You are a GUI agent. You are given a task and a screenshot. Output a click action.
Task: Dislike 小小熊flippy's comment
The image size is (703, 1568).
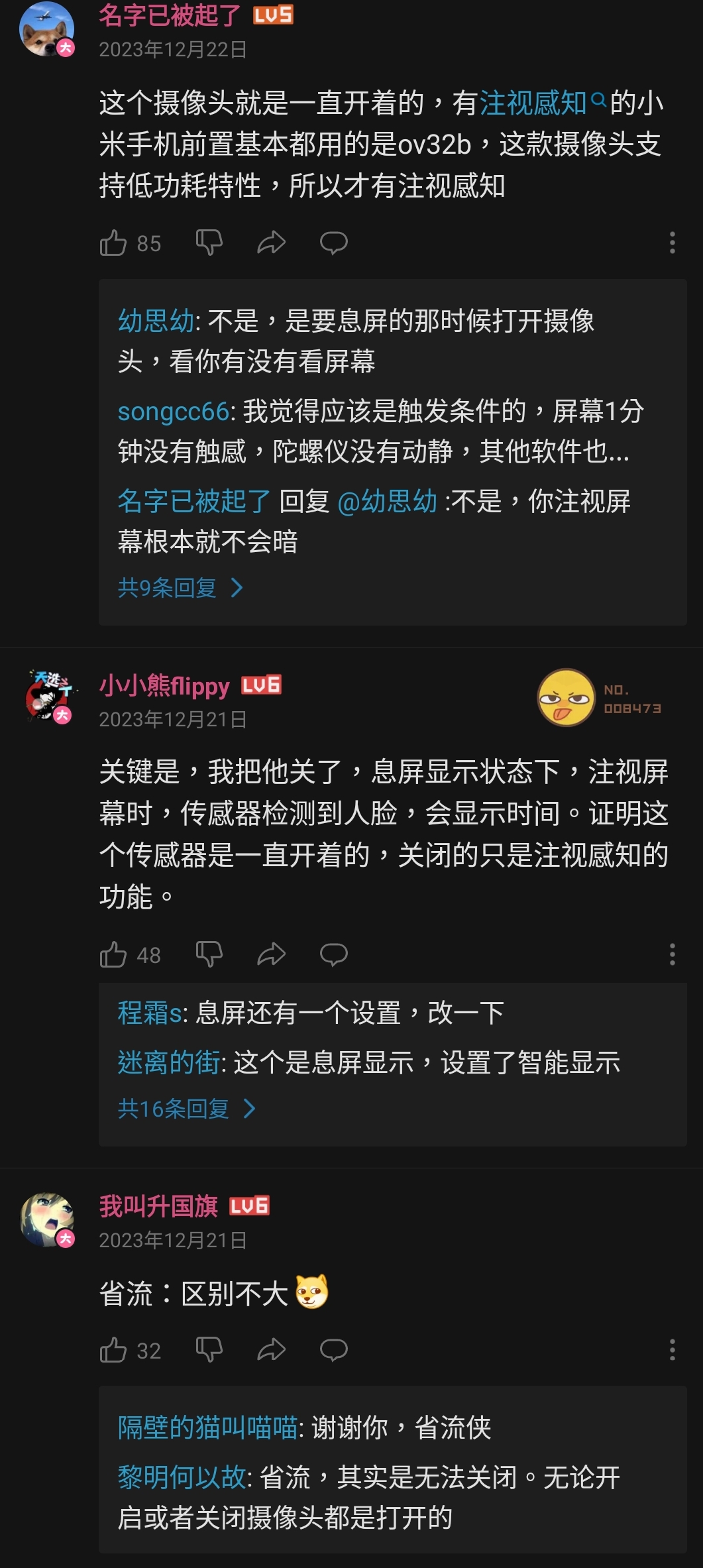click(209, 955)
